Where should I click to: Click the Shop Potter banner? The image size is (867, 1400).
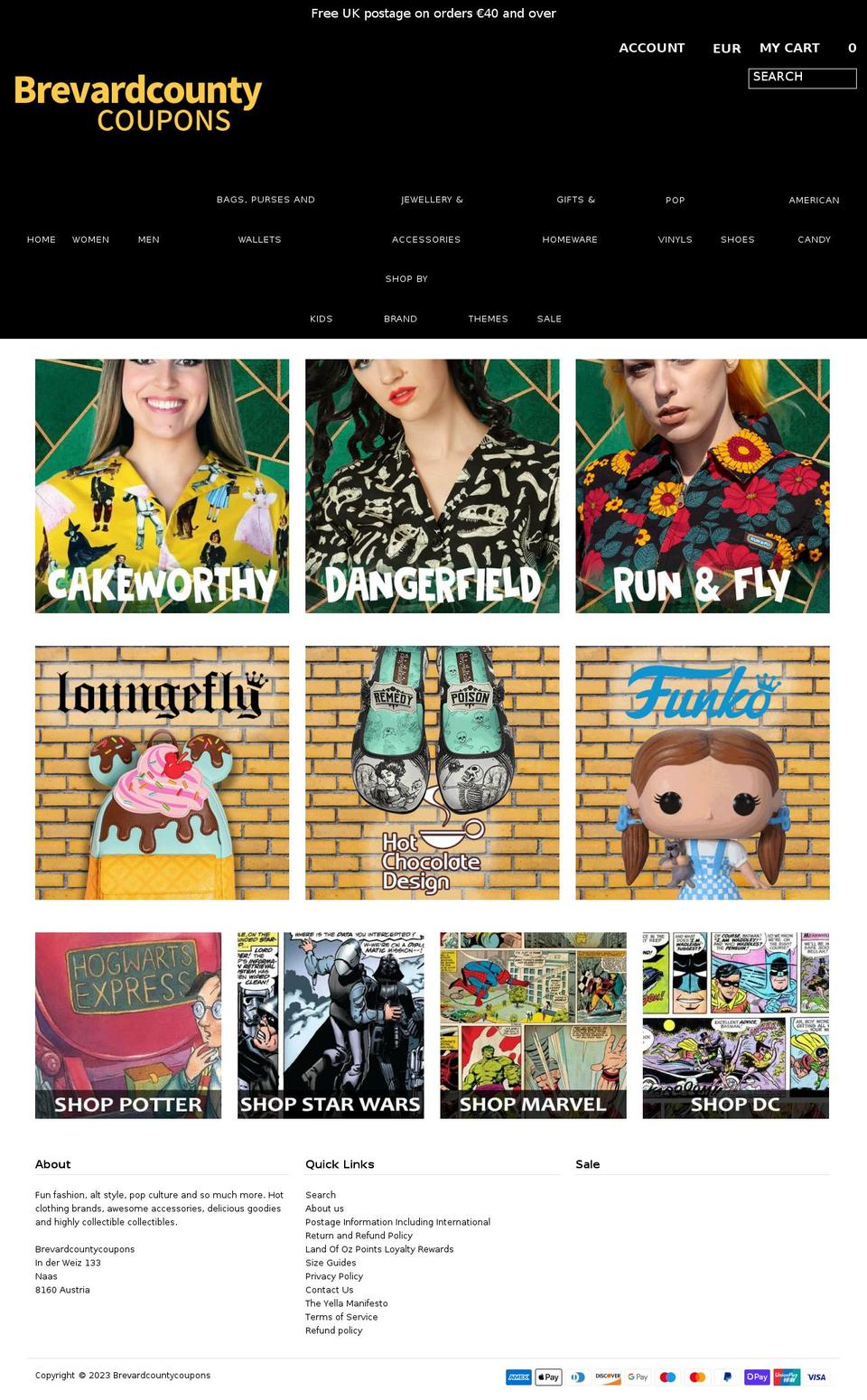click(127, 1027)
